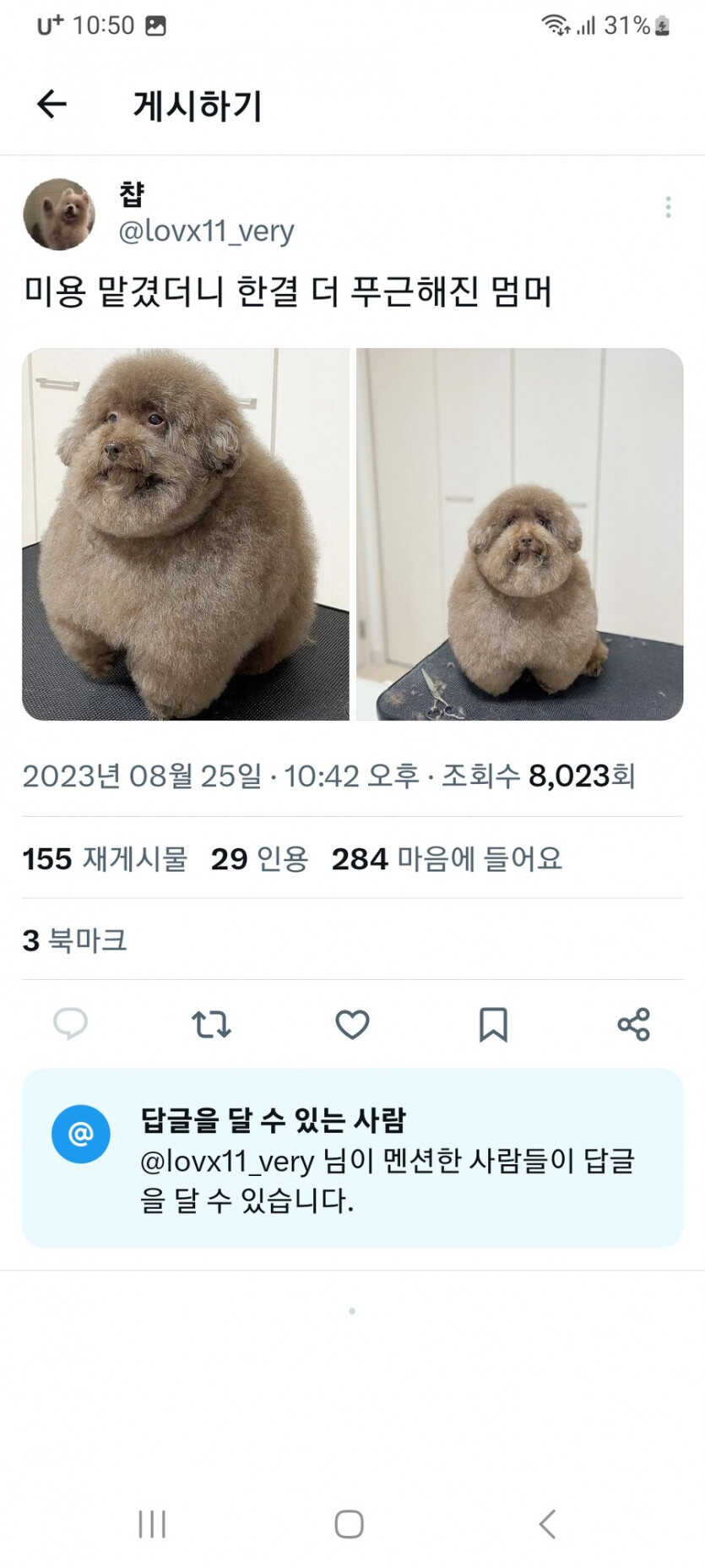Open the @lovx11_very profile handle
705x1568 pixels.
[x=206, y=231]
